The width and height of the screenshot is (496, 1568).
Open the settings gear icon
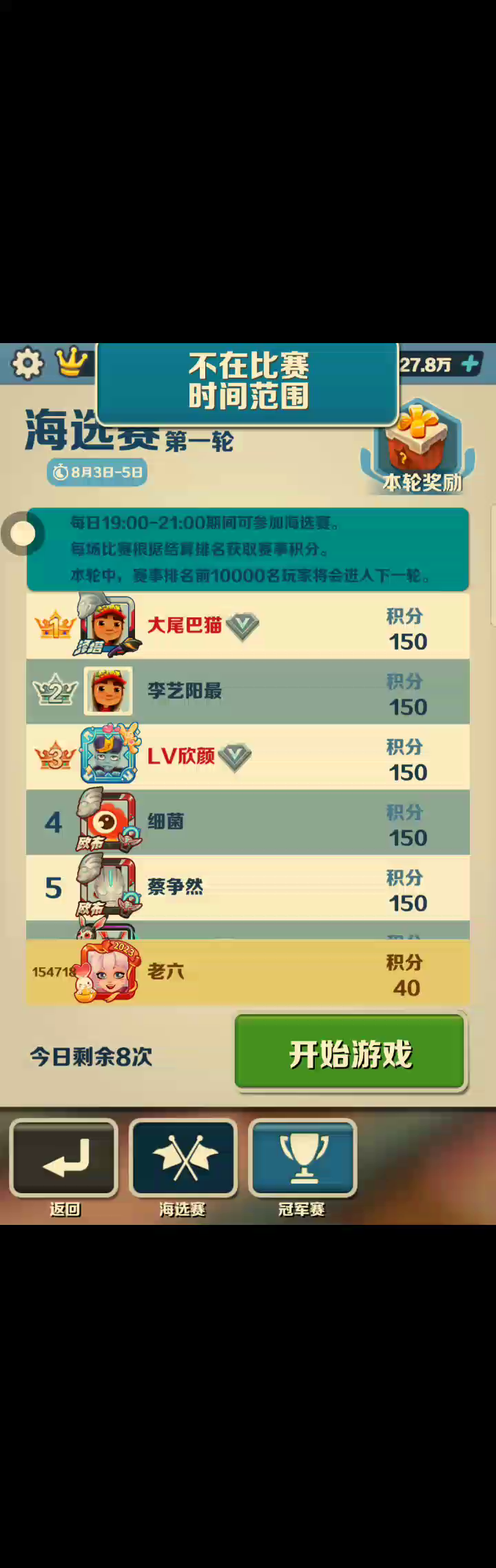pyautogui.click(x=28, y=363)
